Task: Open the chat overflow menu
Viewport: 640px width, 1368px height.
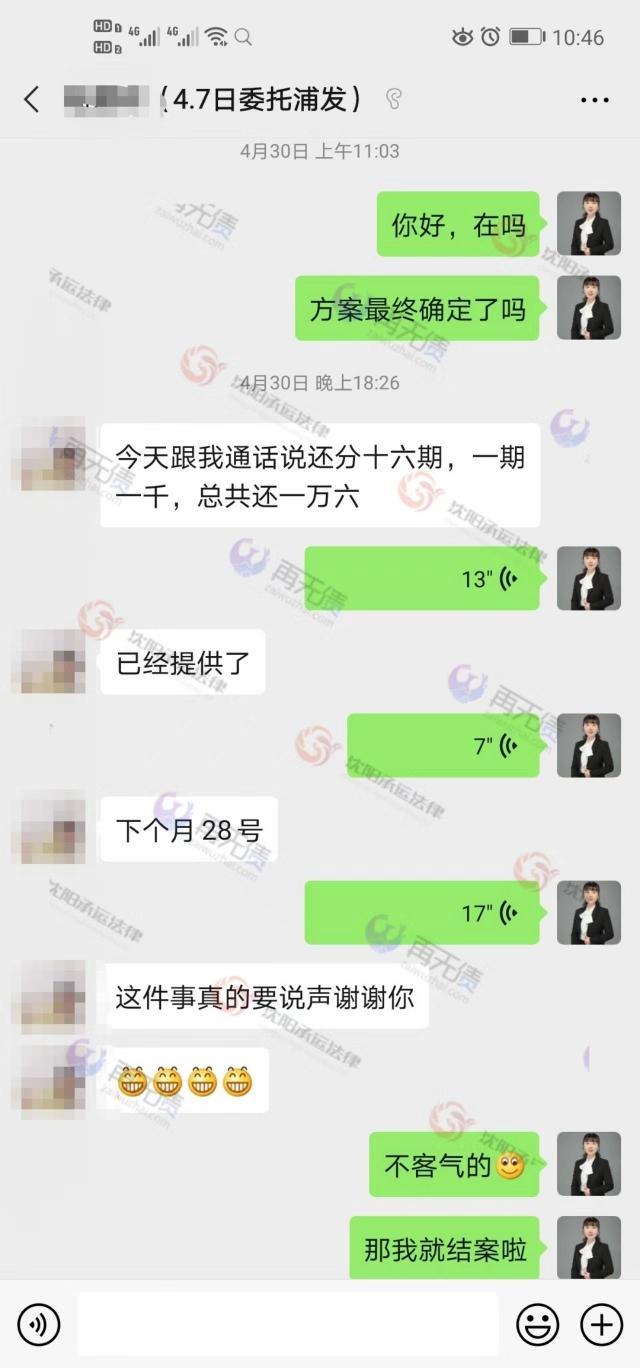Action: (594, 100)
